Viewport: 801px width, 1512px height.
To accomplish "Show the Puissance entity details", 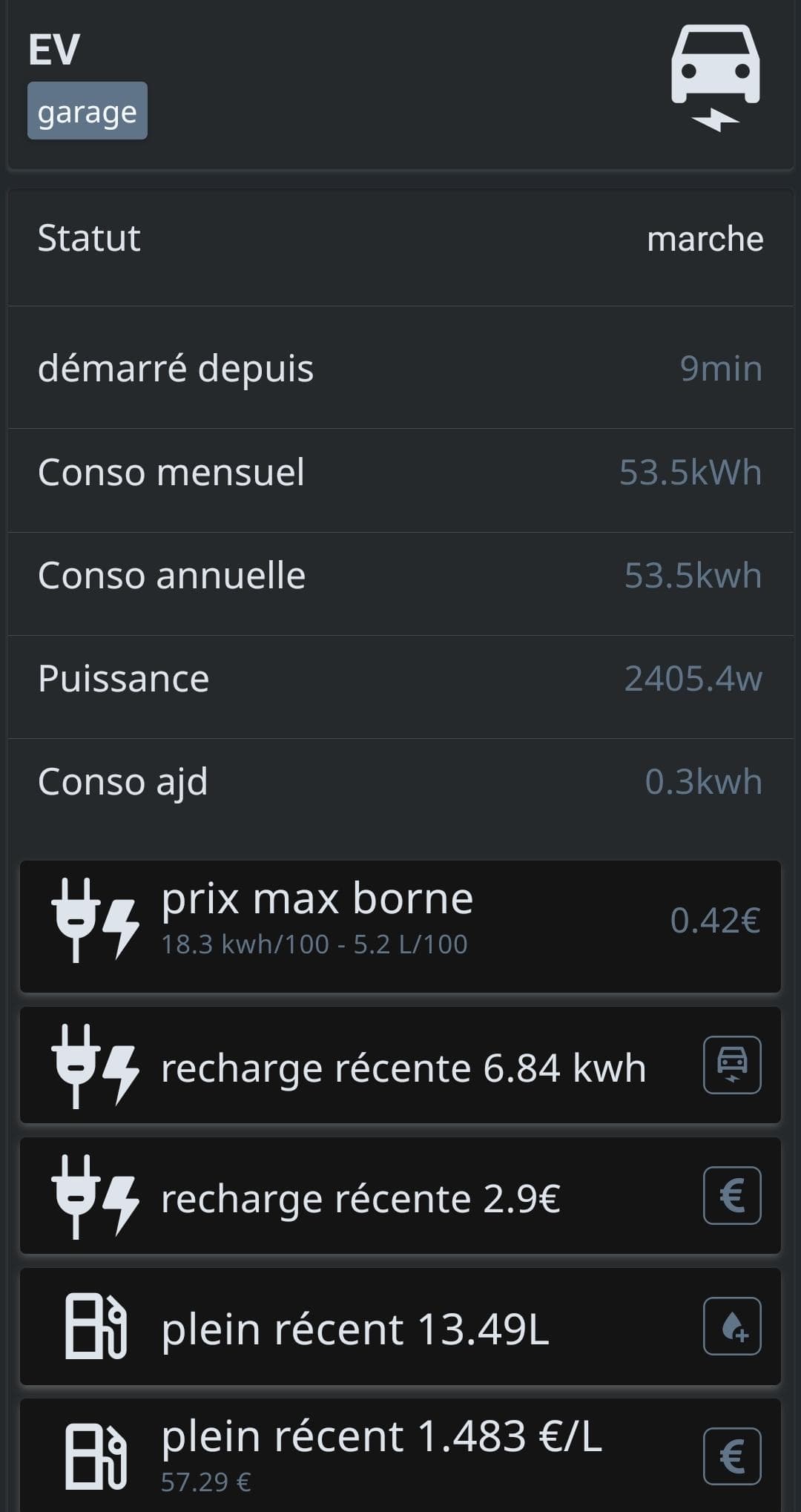I will 400,679.
